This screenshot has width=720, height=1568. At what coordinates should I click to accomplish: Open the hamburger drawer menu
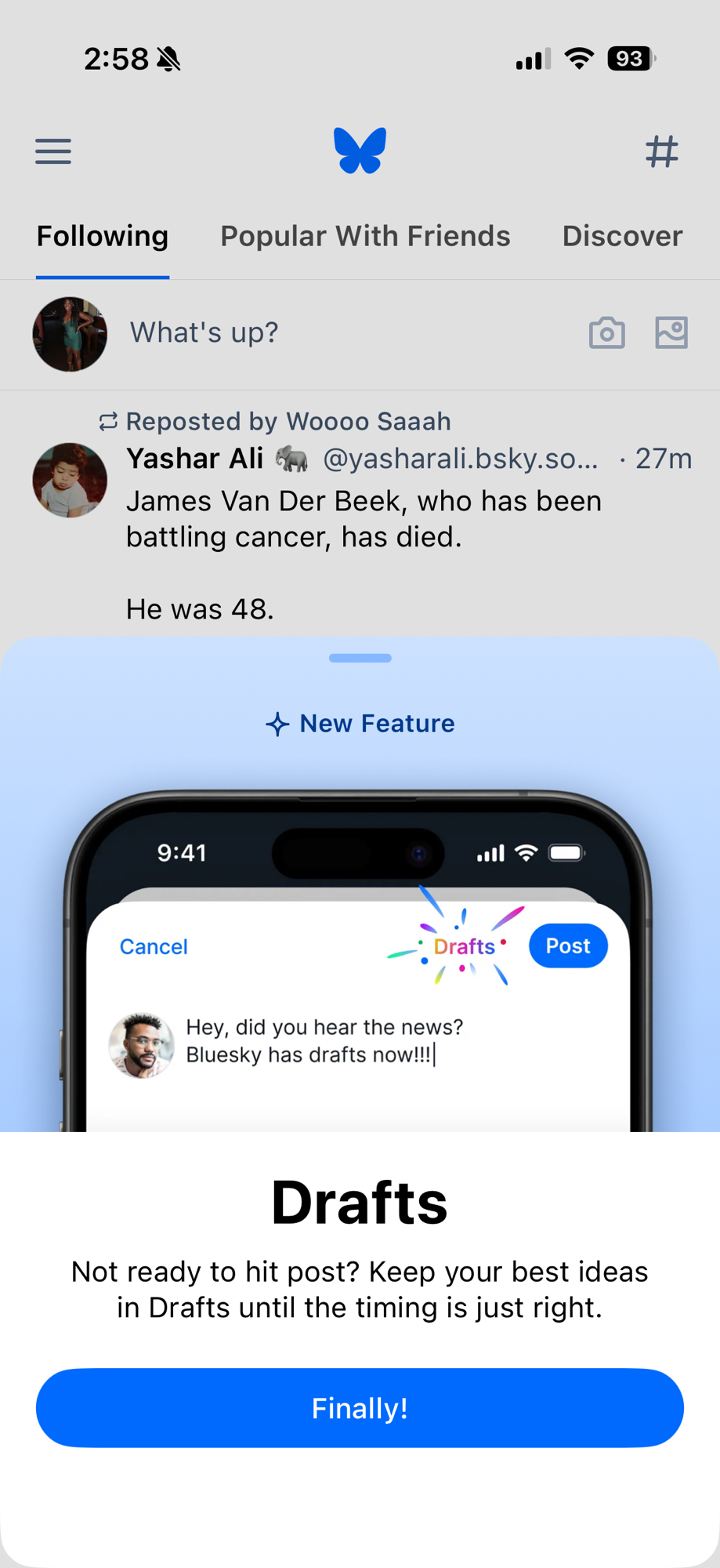[x=53, y=151]
